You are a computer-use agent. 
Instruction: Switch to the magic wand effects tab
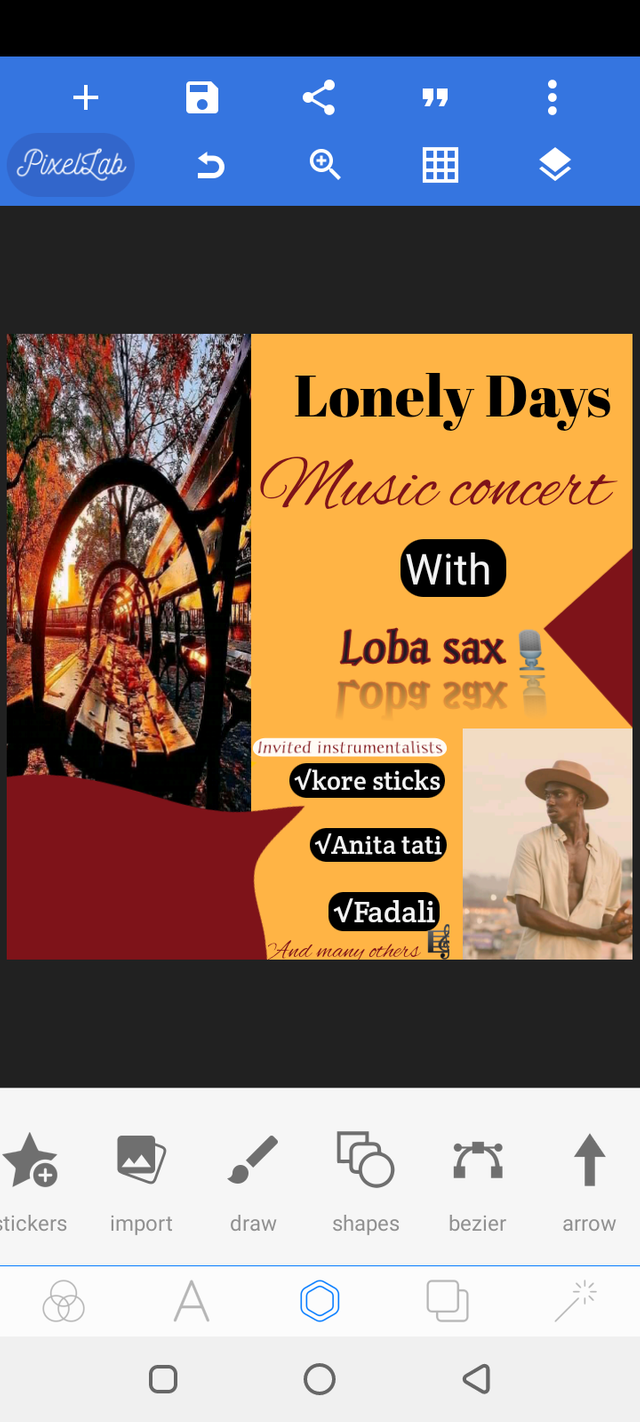click(x=576, y=1302)
